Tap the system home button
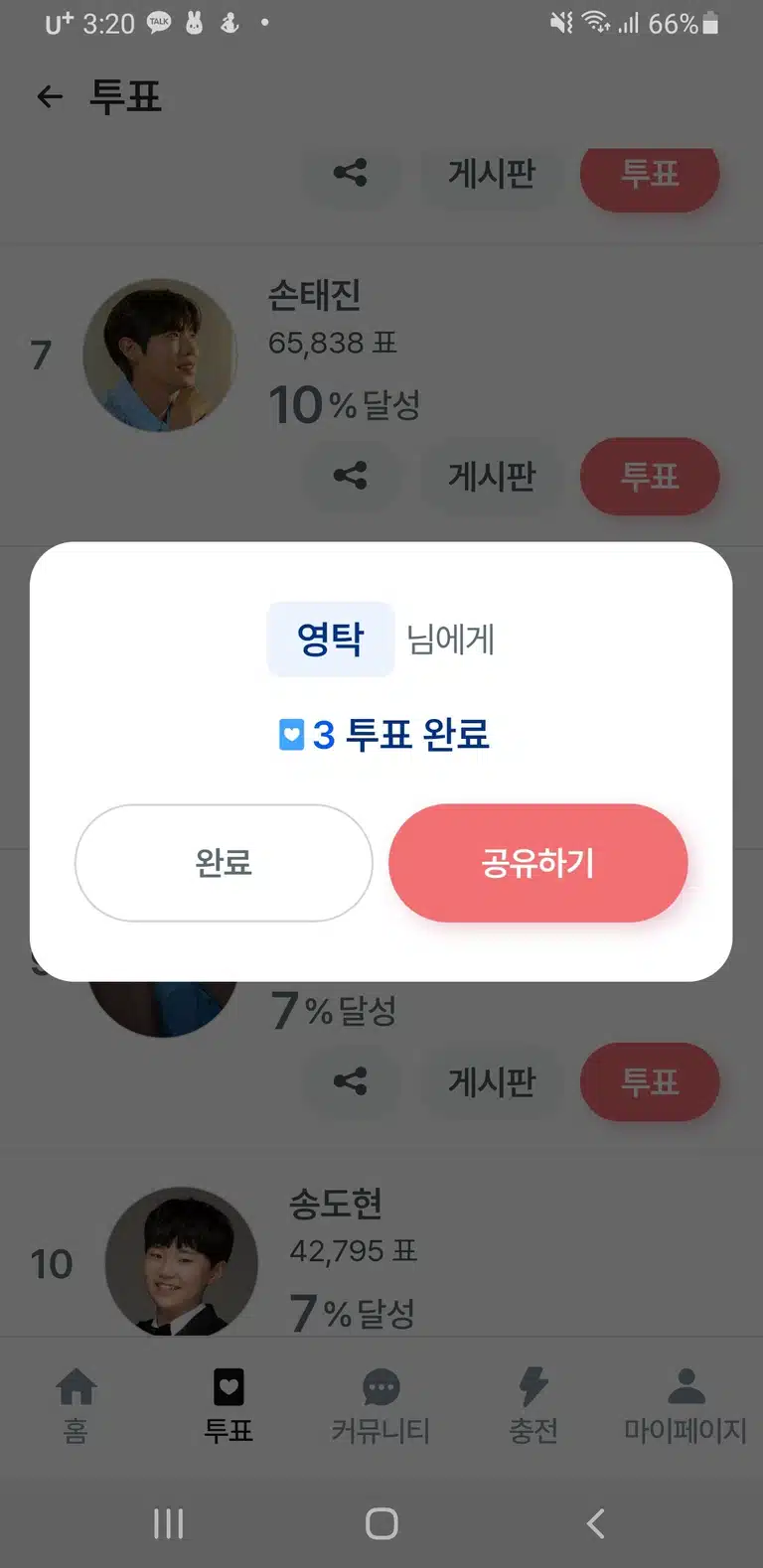 click(x=381, y=1523)
